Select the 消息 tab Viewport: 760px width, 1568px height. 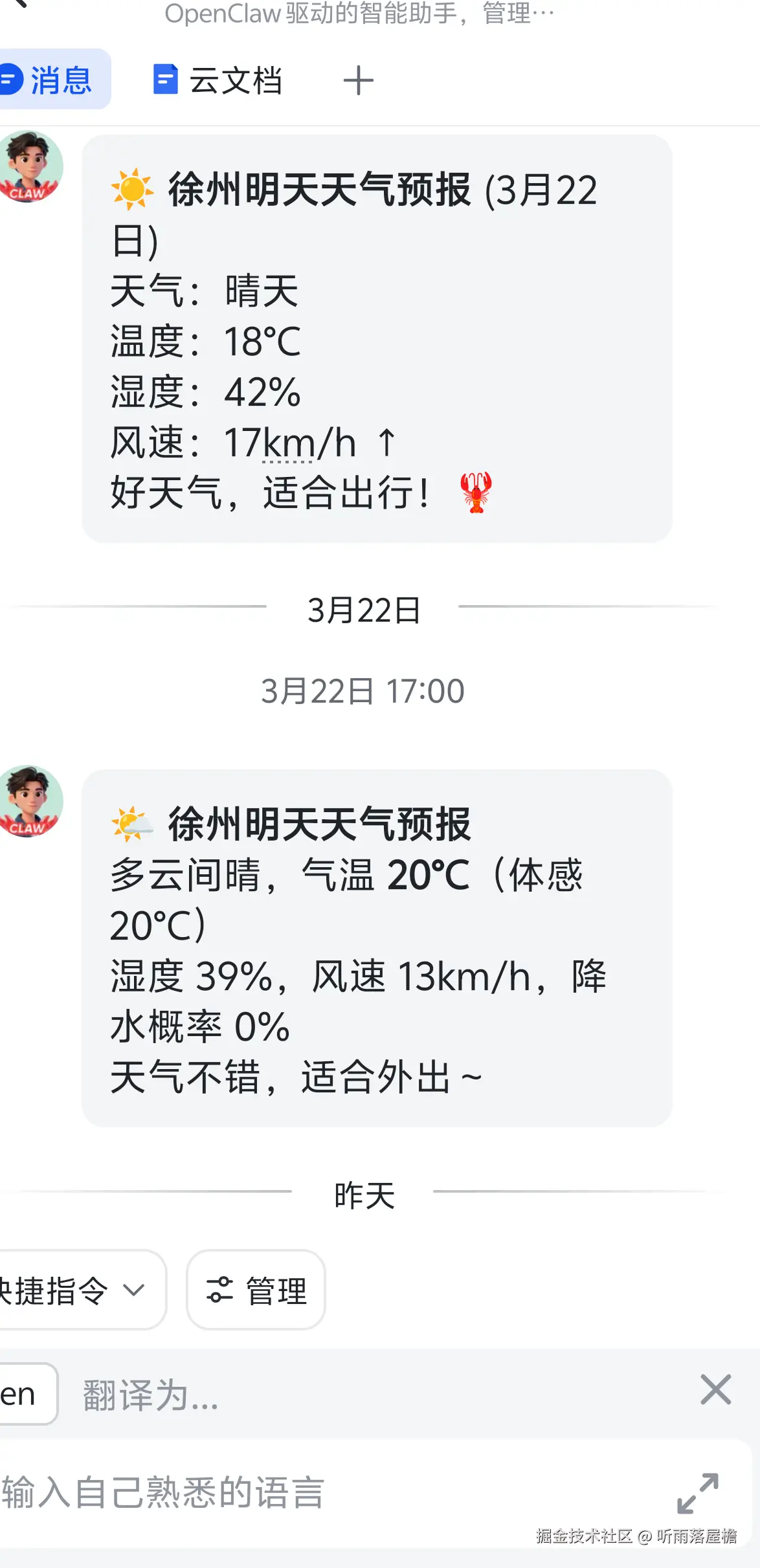pos(55,79)
